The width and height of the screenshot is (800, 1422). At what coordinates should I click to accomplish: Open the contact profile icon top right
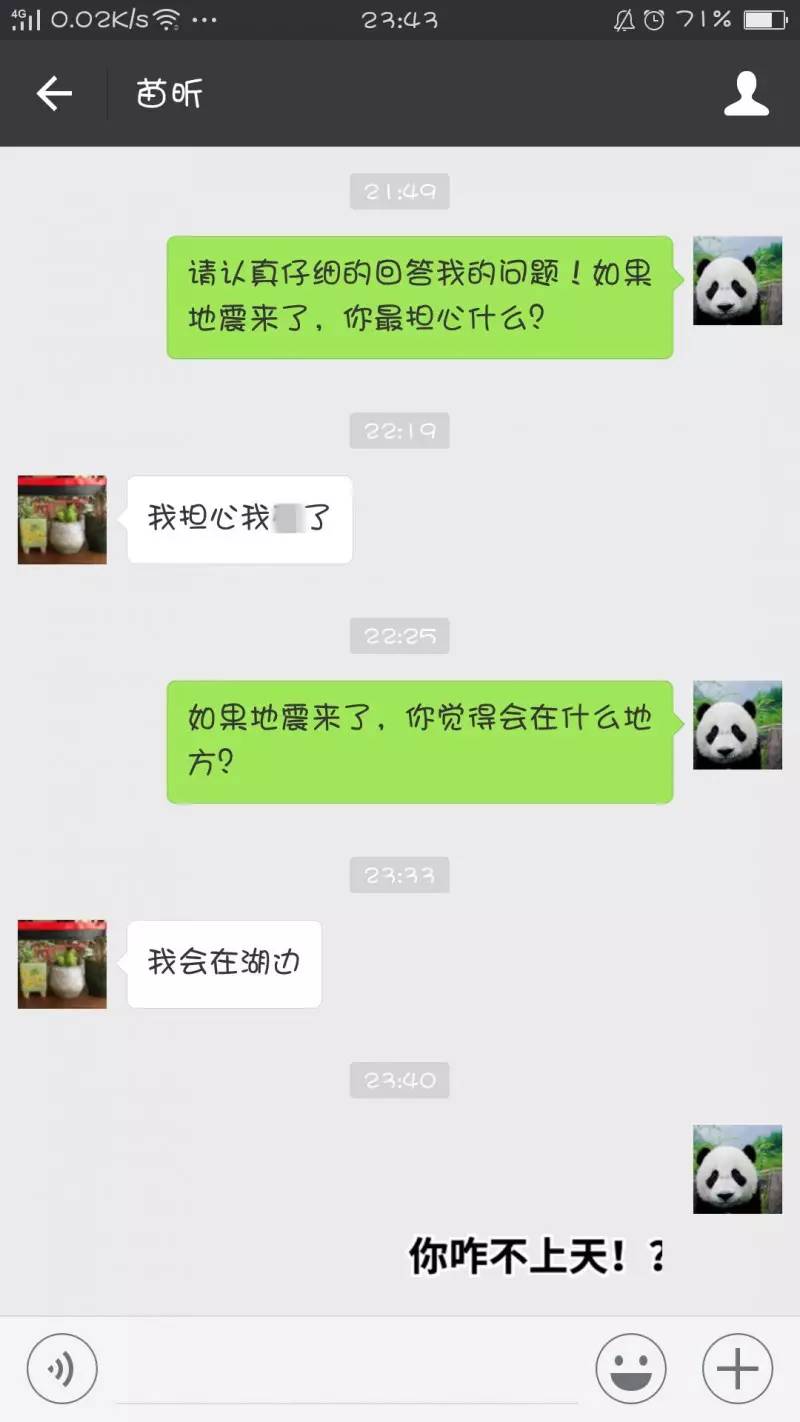[x=745, y=93]
